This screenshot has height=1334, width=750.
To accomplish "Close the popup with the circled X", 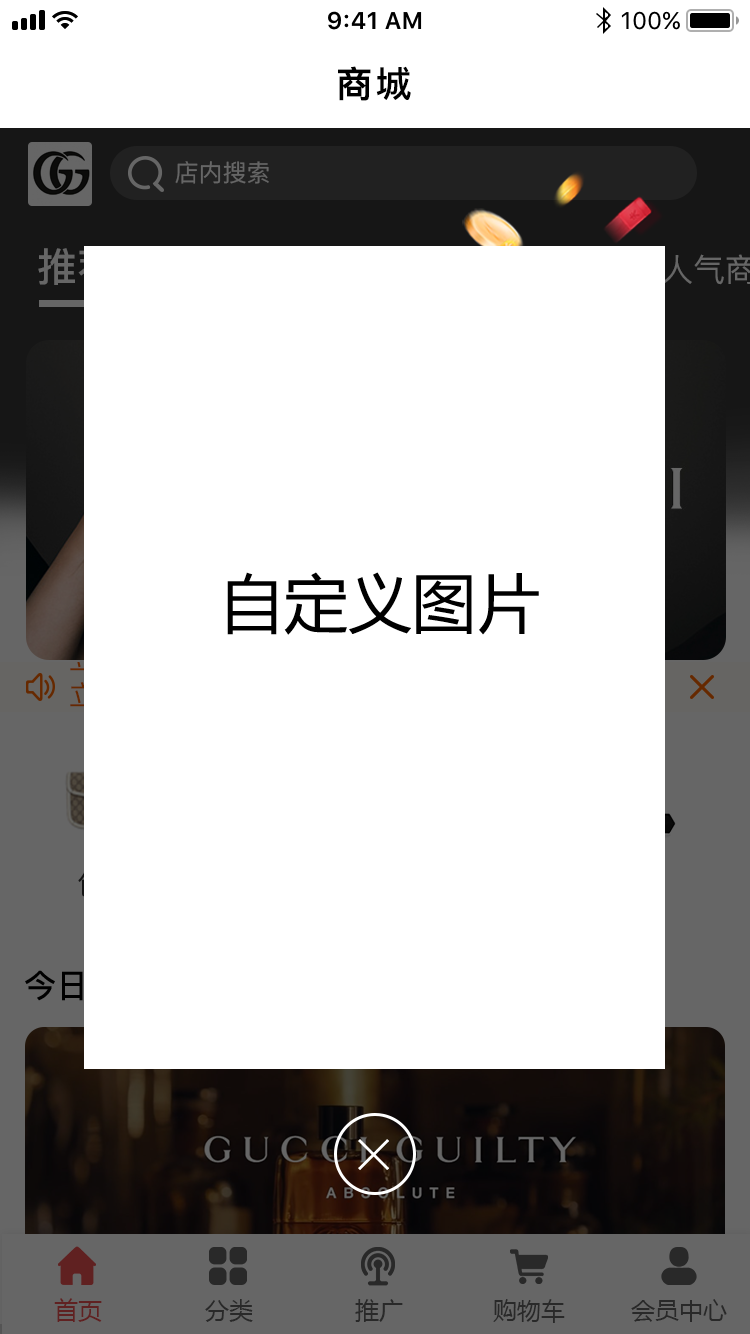I will (x=374, y=1155).
